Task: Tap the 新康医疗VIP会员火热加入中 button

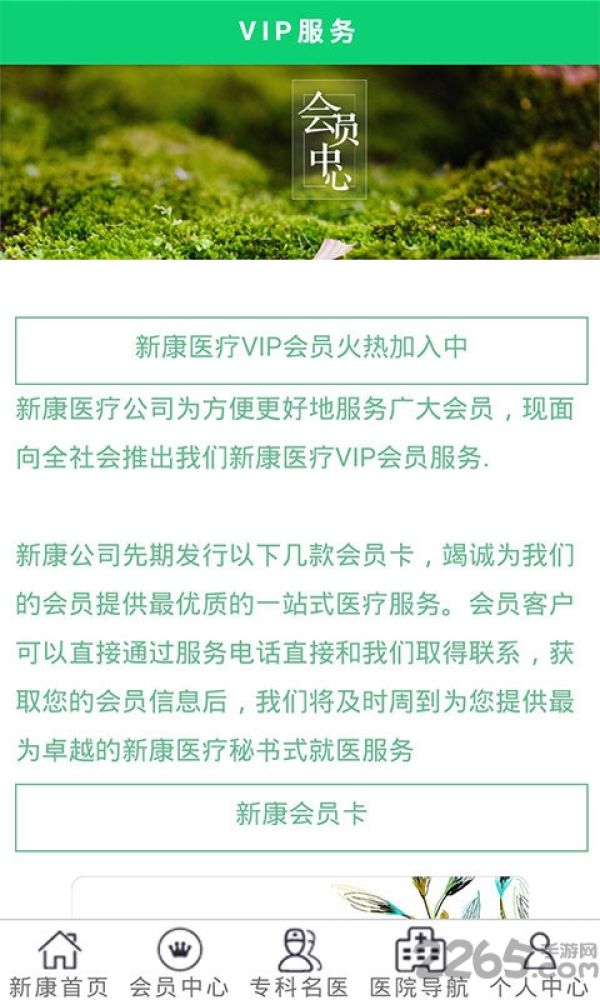Action: click(x=301, y=350)
